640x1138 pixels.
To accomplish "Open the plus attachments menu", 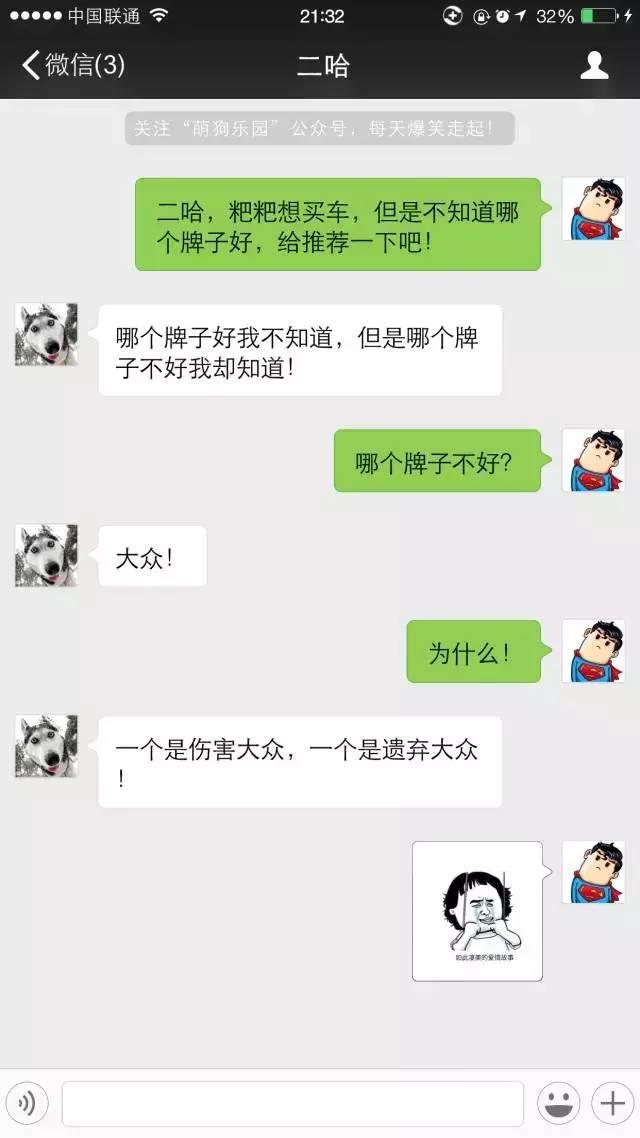I will pos(610,1104).
